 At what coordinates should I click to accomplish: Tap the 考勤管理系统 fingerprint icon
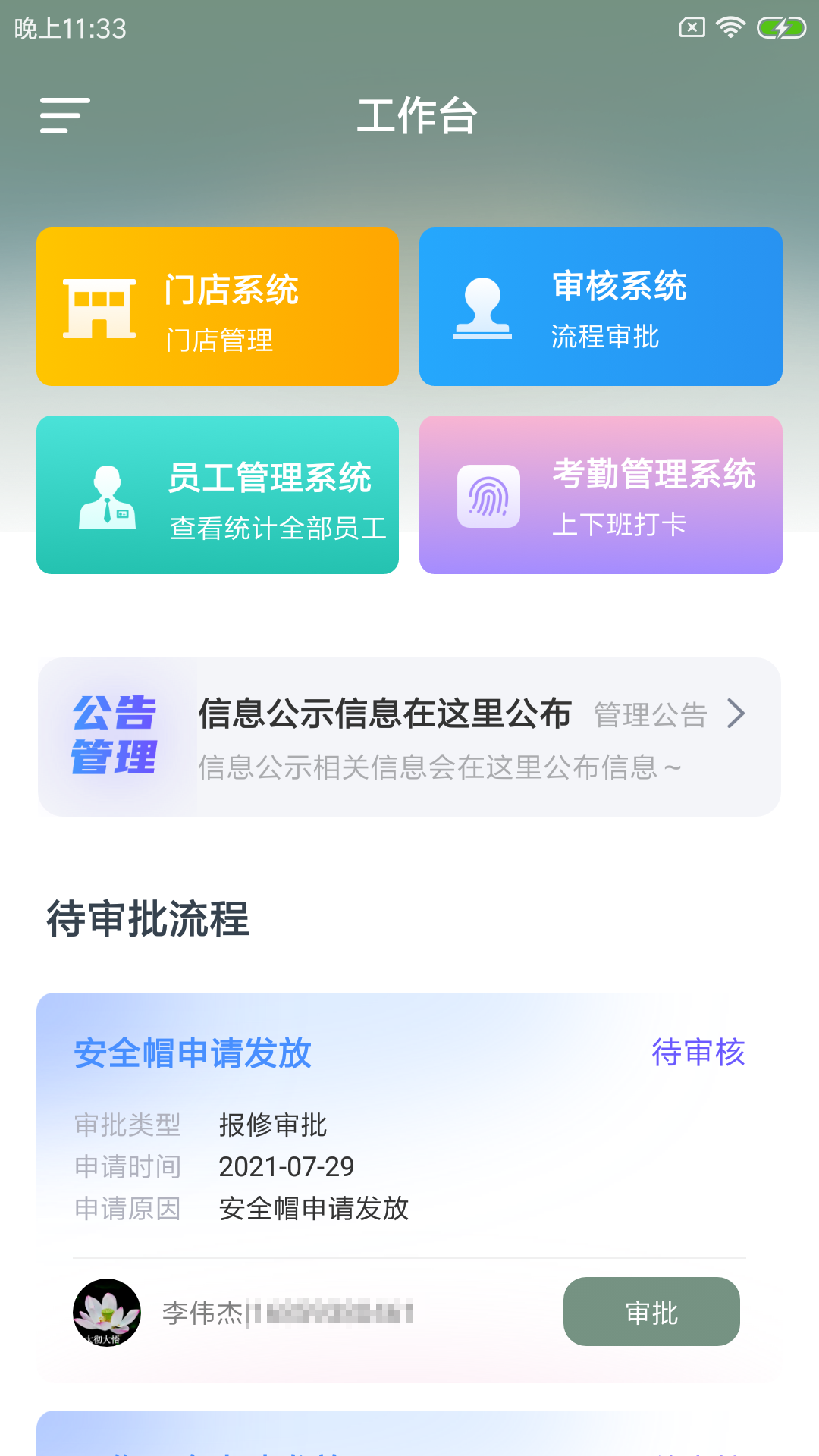pos(490,497)
